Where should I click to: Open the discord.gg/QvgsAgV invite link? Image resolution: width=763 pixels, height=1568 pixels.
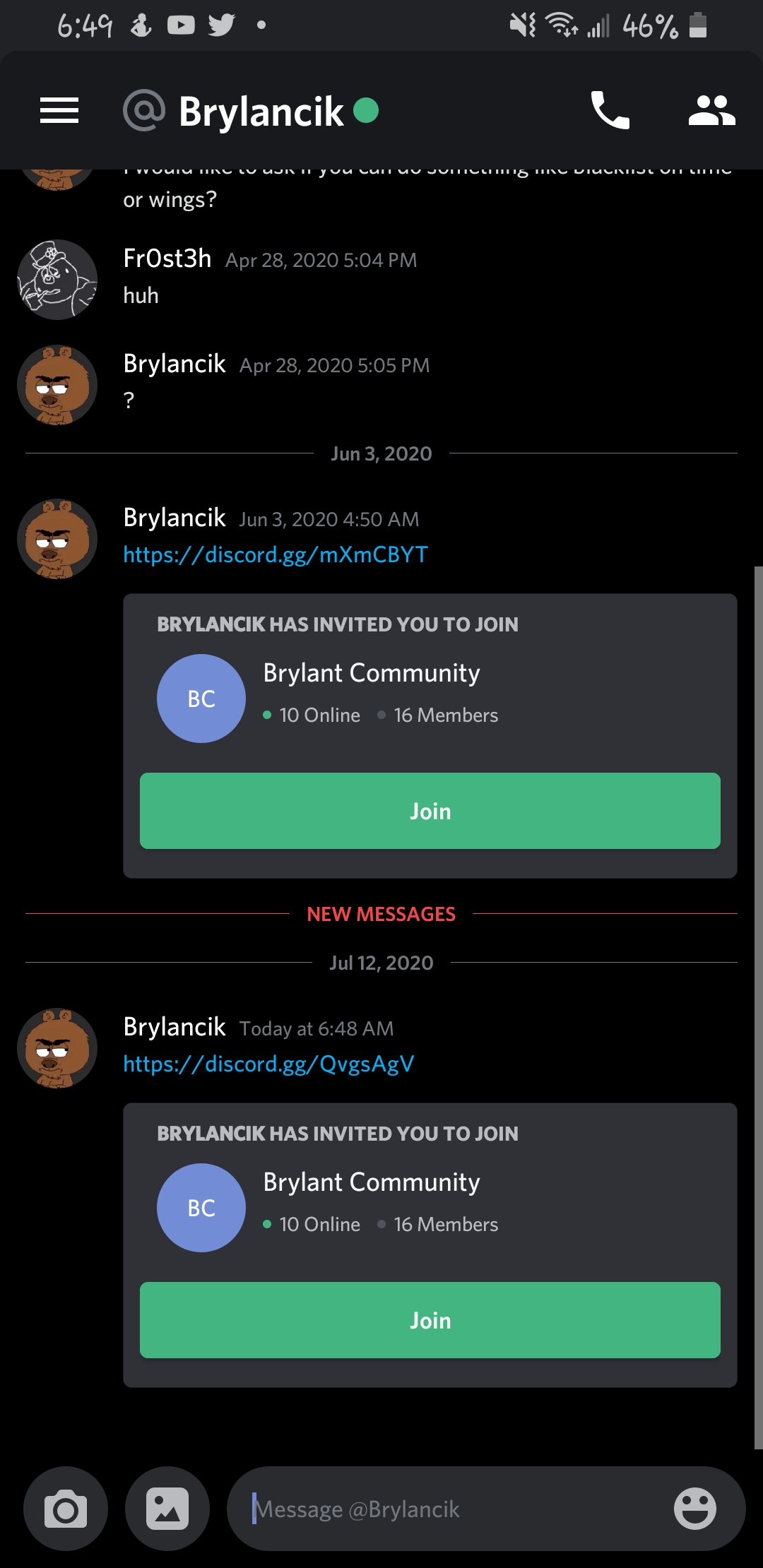tap(268, 1064)
